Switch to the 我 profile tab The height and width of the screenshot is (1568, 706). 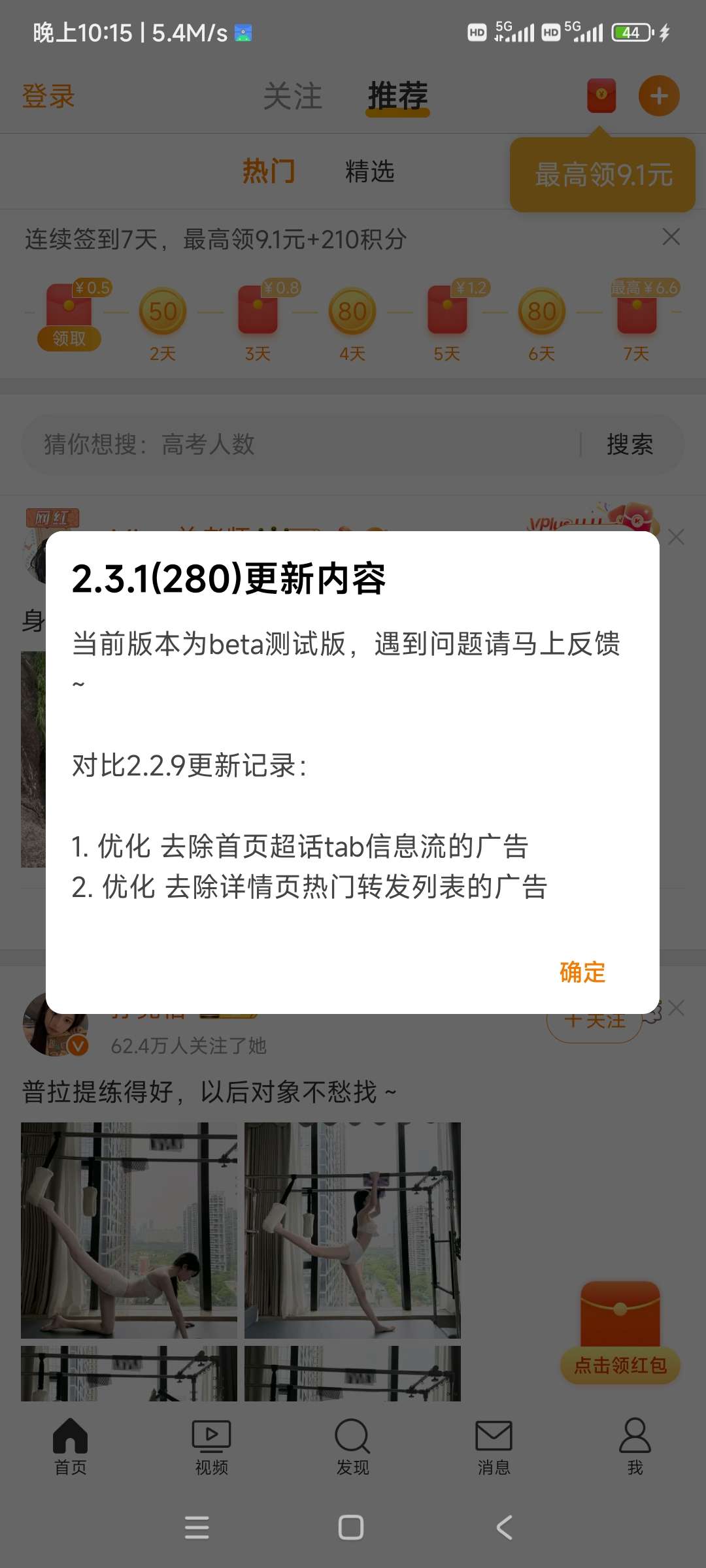(635, 1446)
